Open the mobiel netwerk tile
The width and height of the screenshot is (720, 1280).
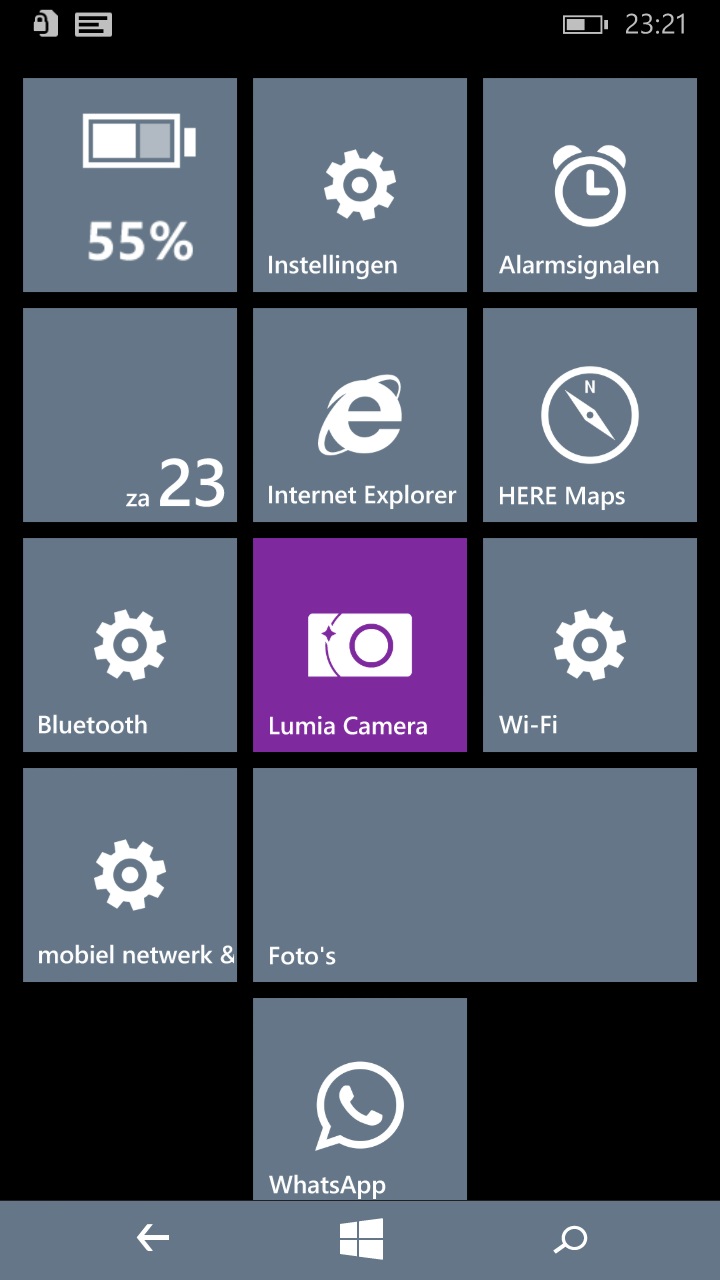(130, 875)
